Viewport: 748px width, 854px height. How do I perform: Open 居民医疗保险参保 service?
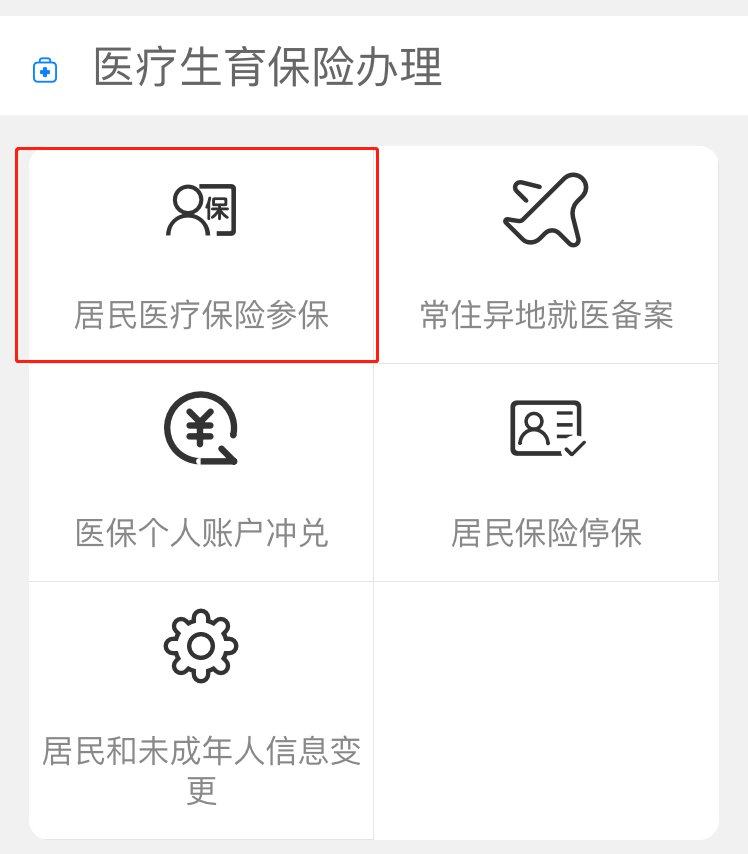(x=200, y=255)
